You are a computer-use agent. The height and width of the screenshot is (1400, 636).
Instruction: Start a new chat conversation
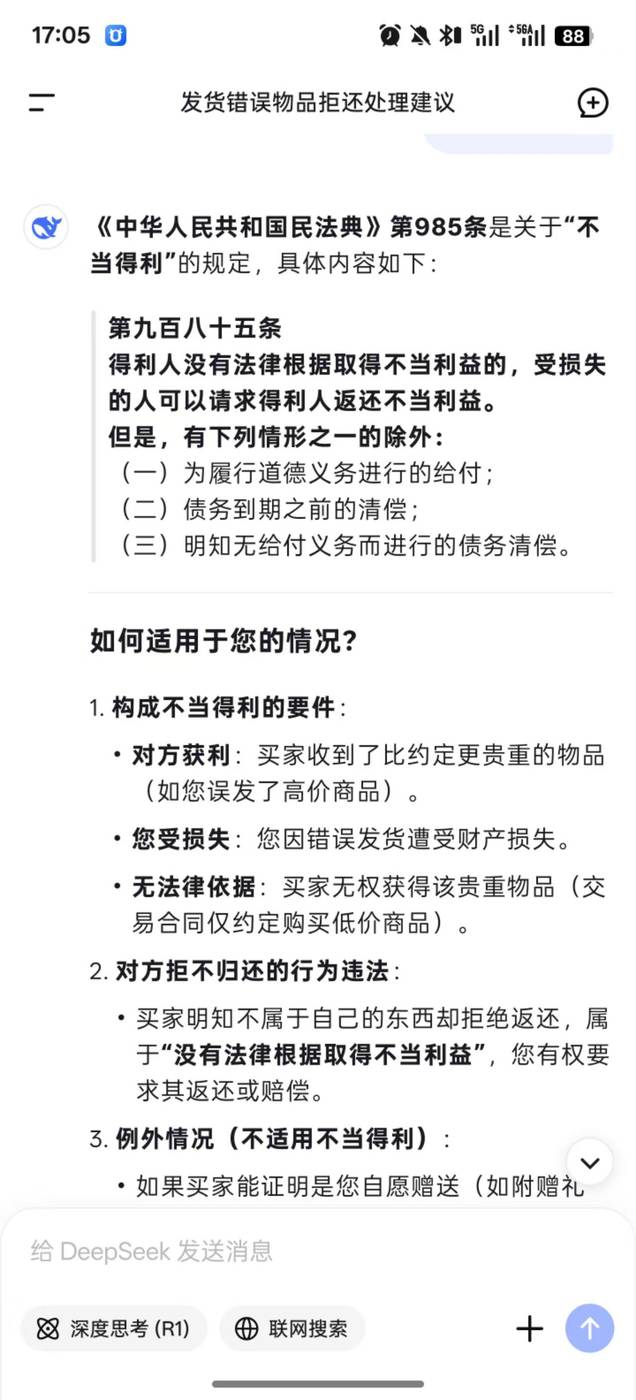(x=593, y=102)
